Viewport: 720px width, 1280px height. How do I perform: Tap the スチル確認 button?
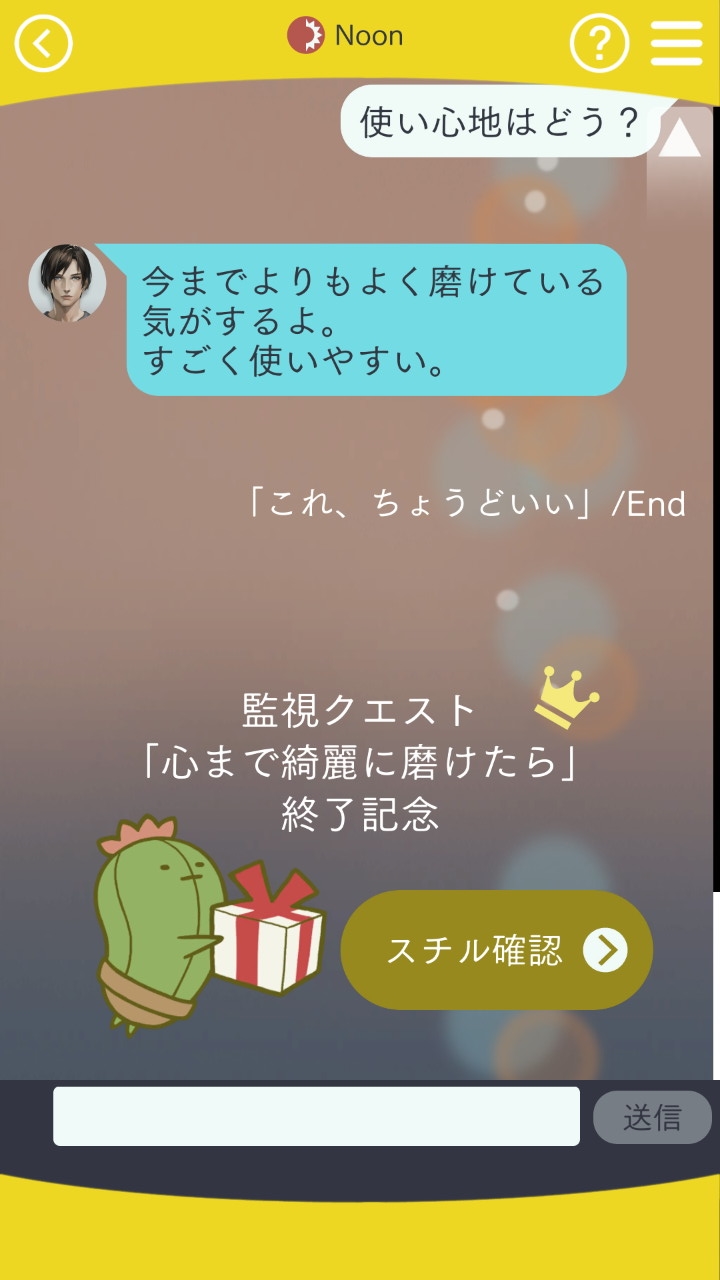pyautogui.click(x=497, y=950)
